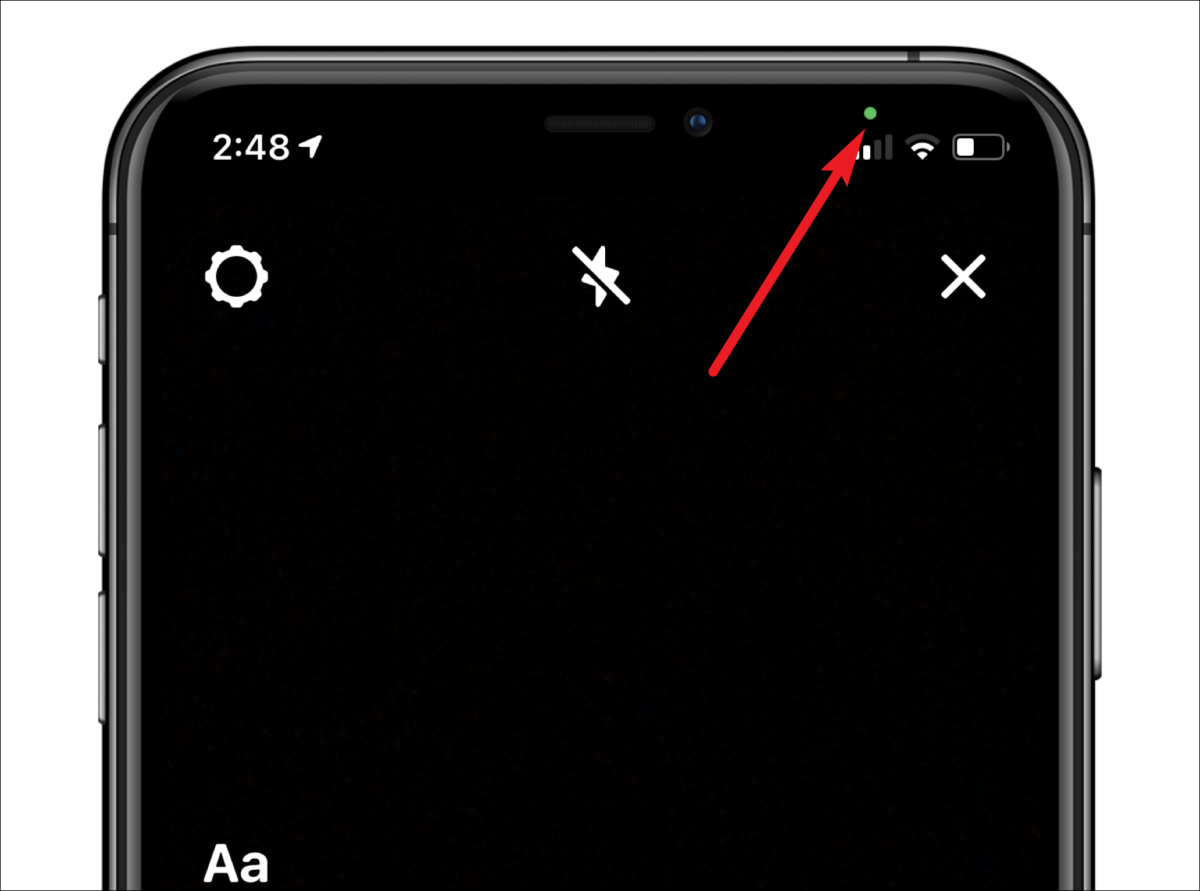Open the camera settings gear
The image size is (1200, 891).
pyautogui.click(x=239, y=275)
